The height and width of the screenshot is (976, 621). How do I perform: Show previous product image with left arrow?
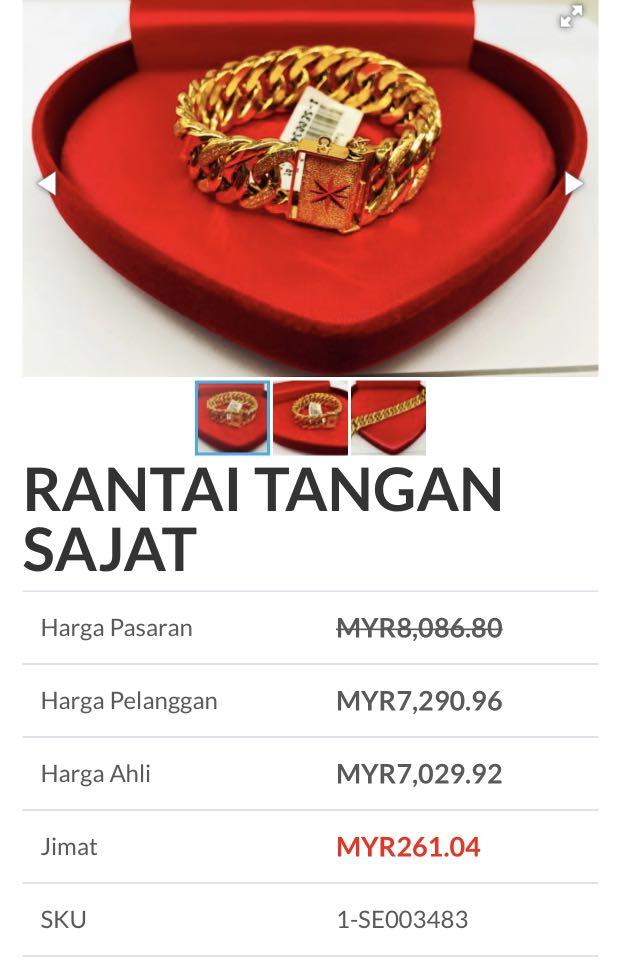click(45, 184)
